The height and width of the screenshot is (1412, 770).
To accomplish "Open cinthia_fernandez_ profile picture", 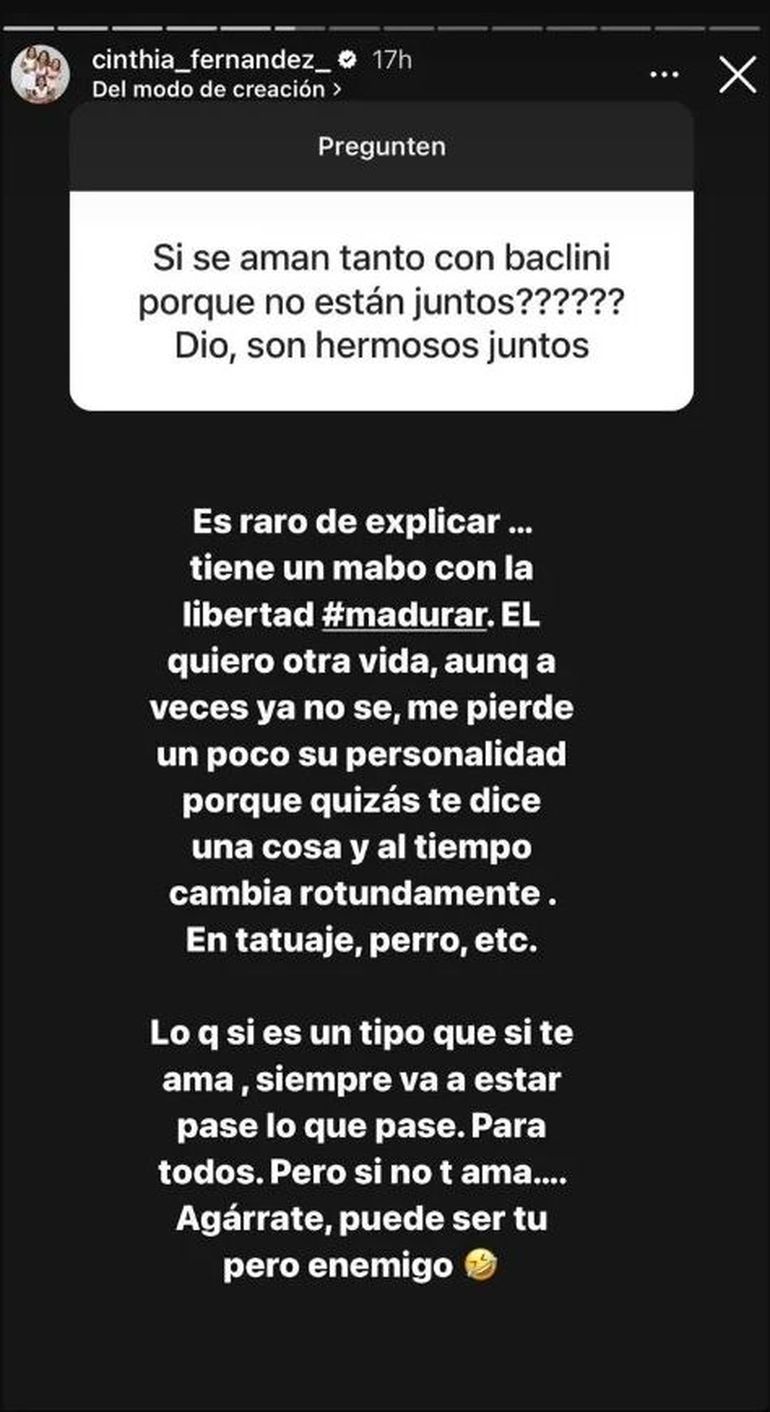I will (41, 75).
